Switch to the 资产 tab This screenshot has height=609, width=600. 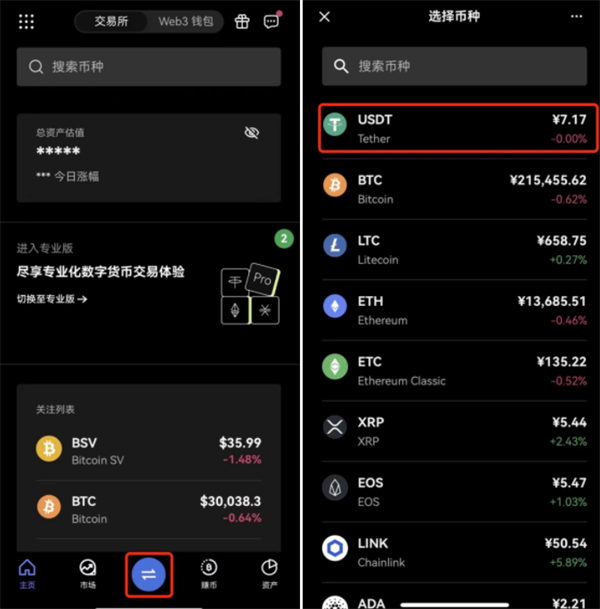(x=269, y=574)
